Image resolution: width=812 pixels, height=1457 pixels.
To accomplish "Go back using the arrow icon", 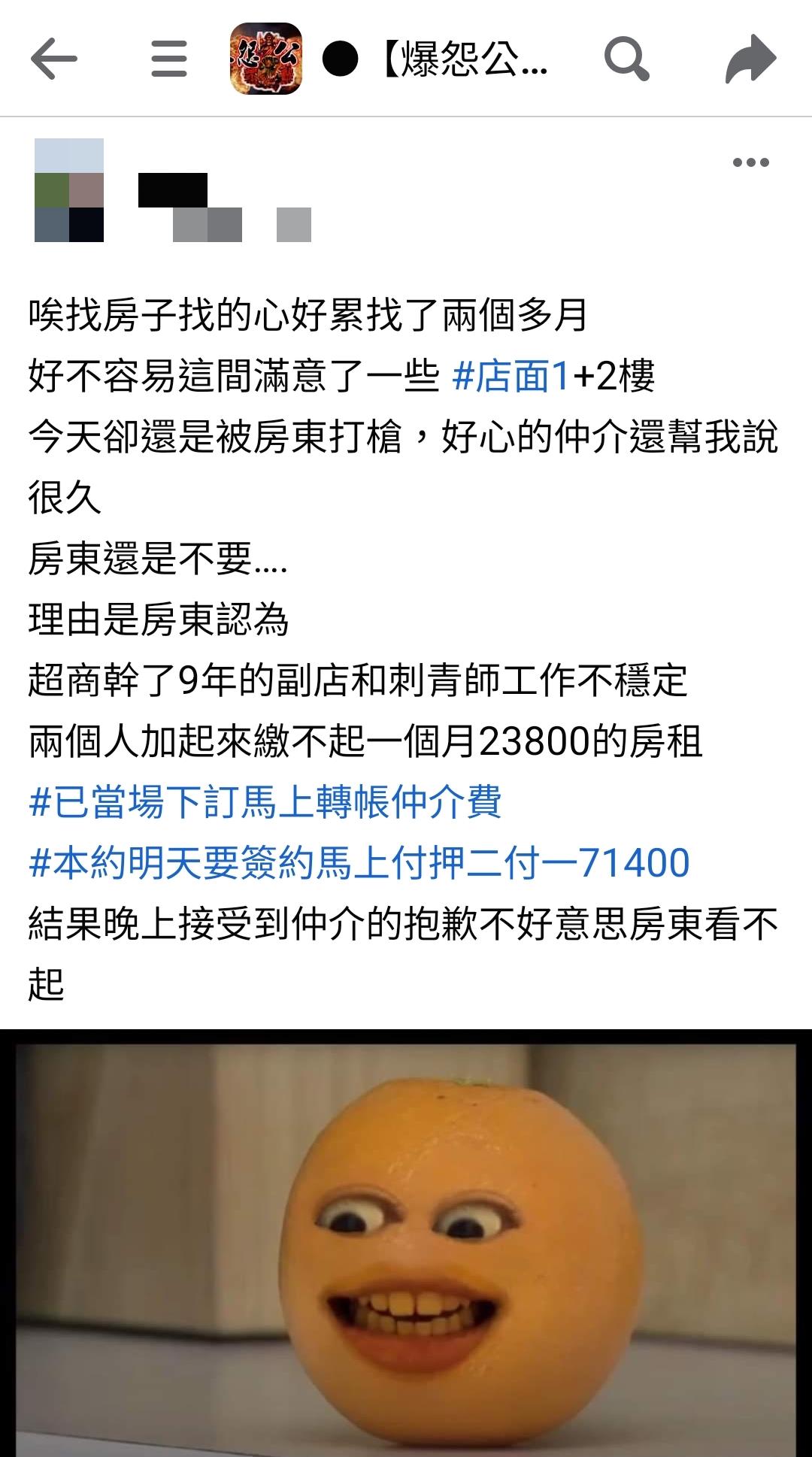I will pos(53,59).
